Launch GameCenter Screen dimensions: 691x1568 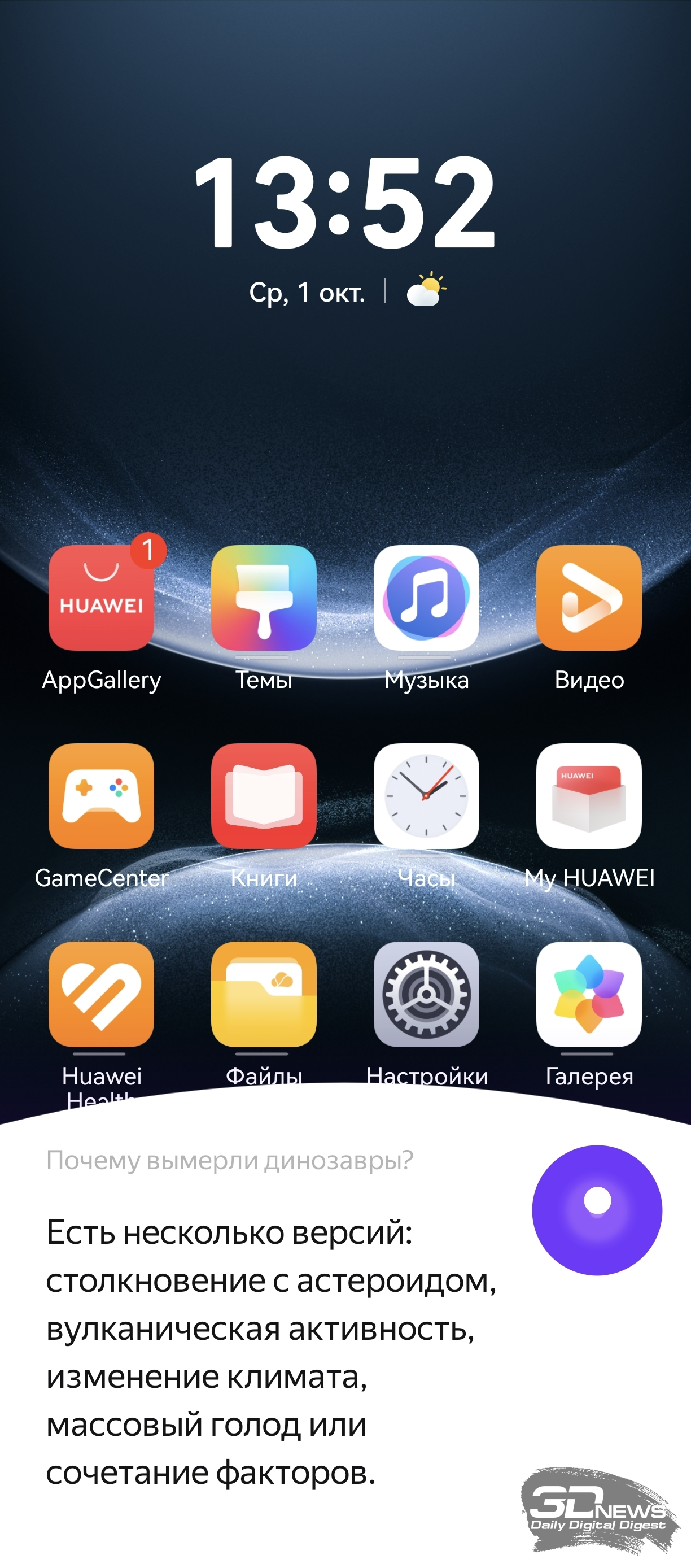(101, 795)
